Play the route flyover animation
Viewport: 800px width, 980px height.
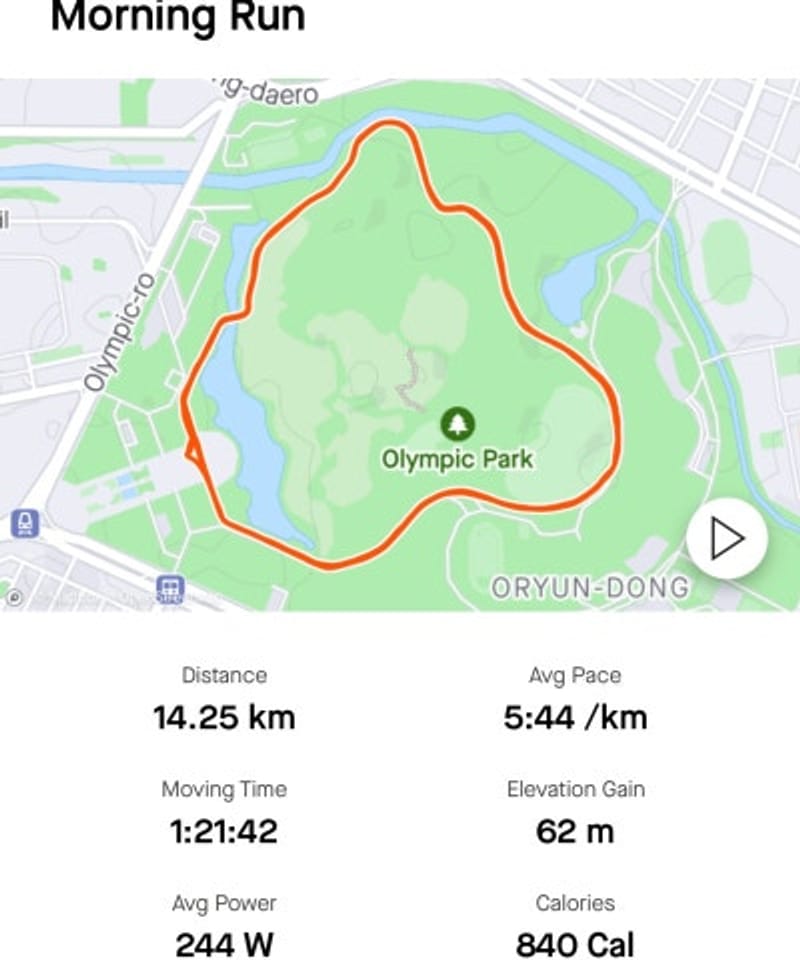pyautogui.click(x=727, y=539)
